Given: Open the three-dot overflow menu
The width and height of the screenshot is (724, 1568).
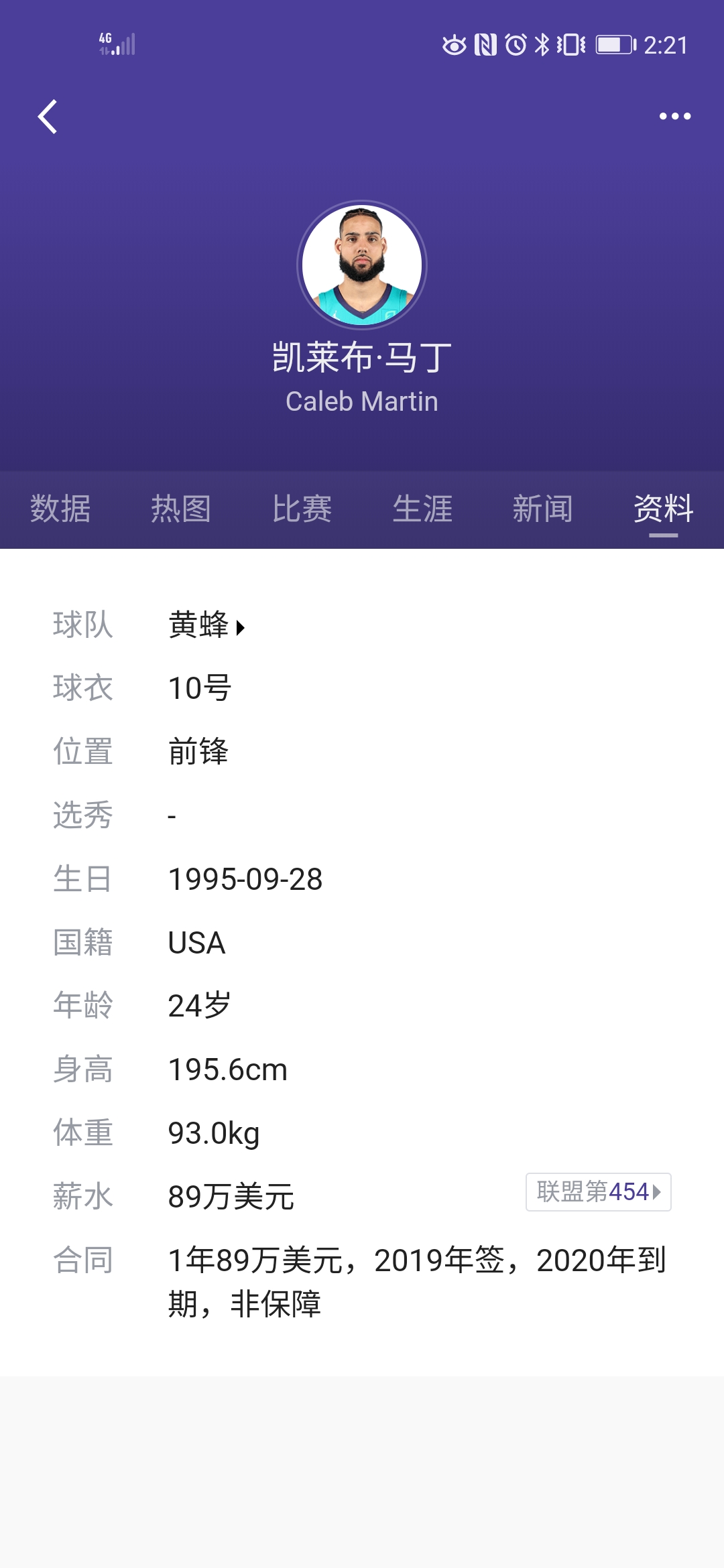Looking at the screenshot, I should click(674, 117).
